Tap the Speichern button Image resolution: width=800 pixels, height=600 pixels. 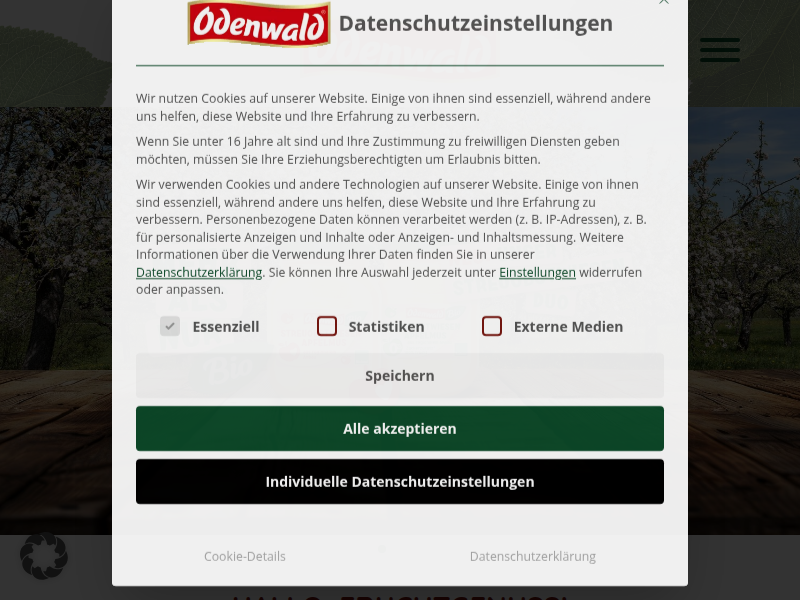399,376
